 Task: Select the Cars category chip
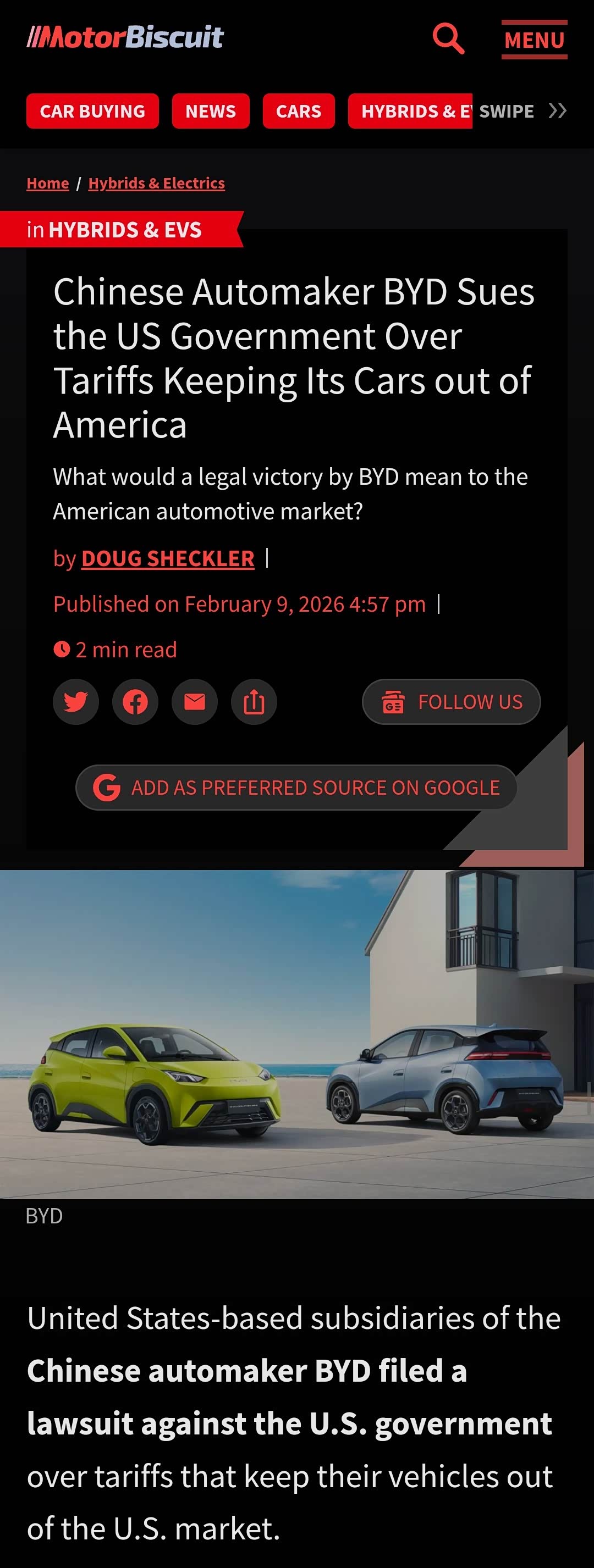tap(299, 112)
